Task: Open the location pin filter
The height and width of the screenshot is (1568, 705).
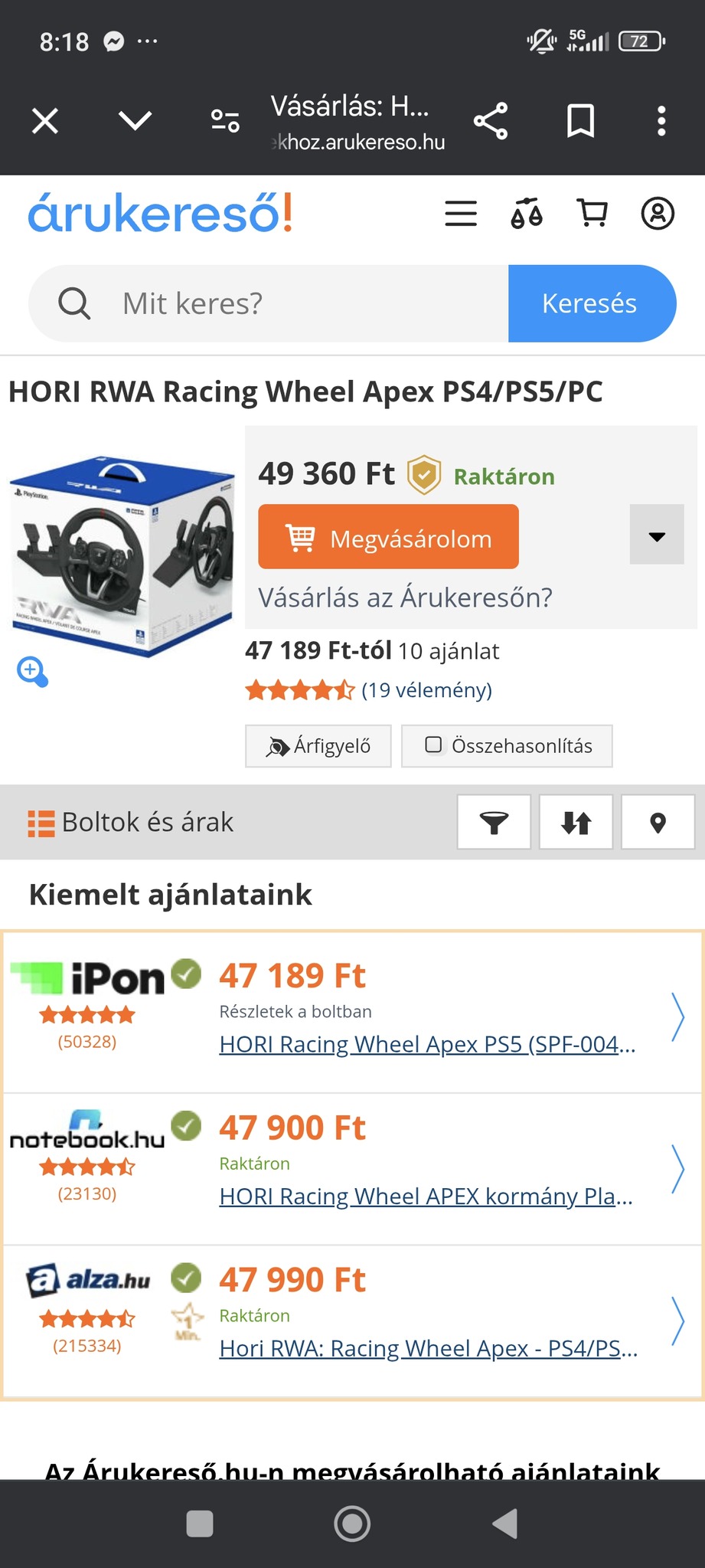Action: pos(658,823)
